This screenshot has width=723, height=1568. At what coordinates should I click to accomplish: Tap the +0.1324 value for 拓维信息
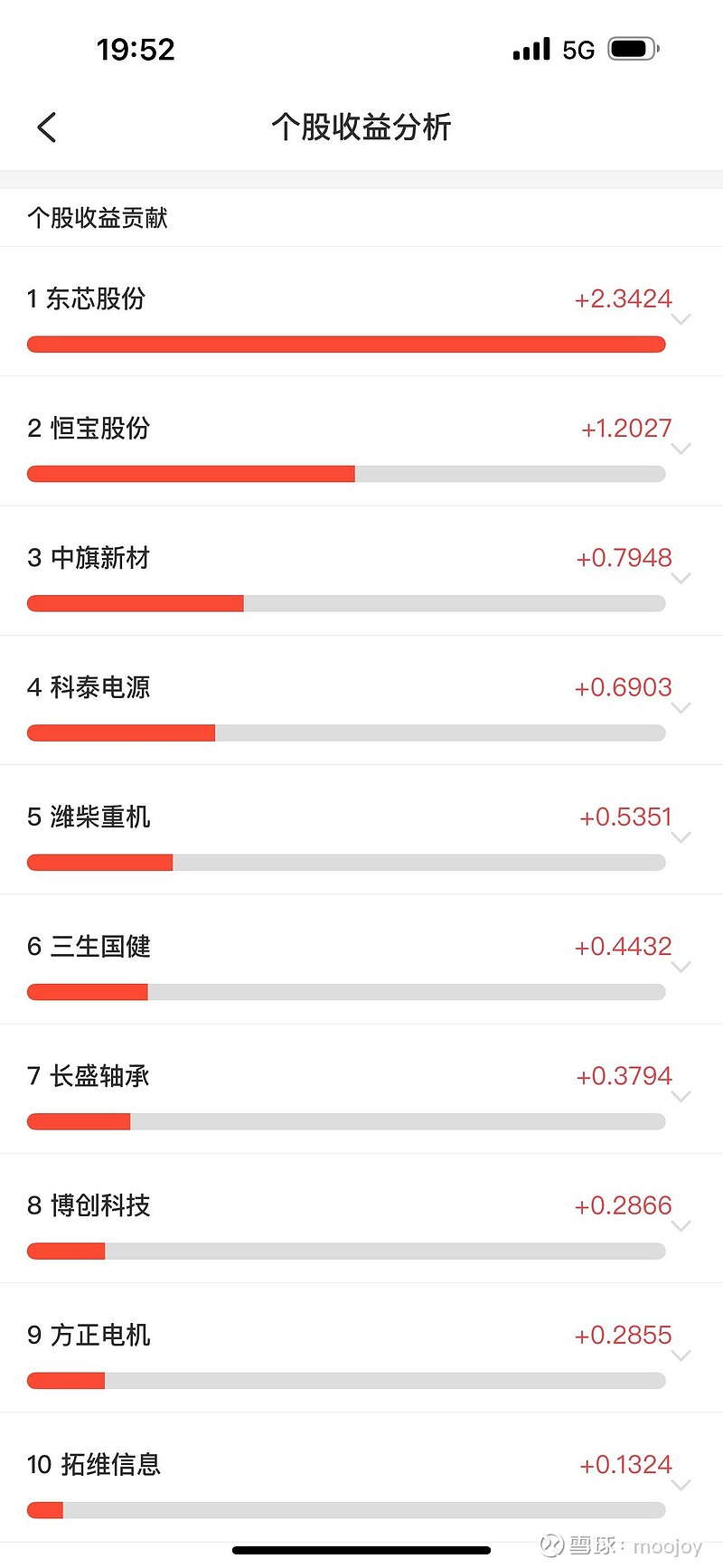626,1464
